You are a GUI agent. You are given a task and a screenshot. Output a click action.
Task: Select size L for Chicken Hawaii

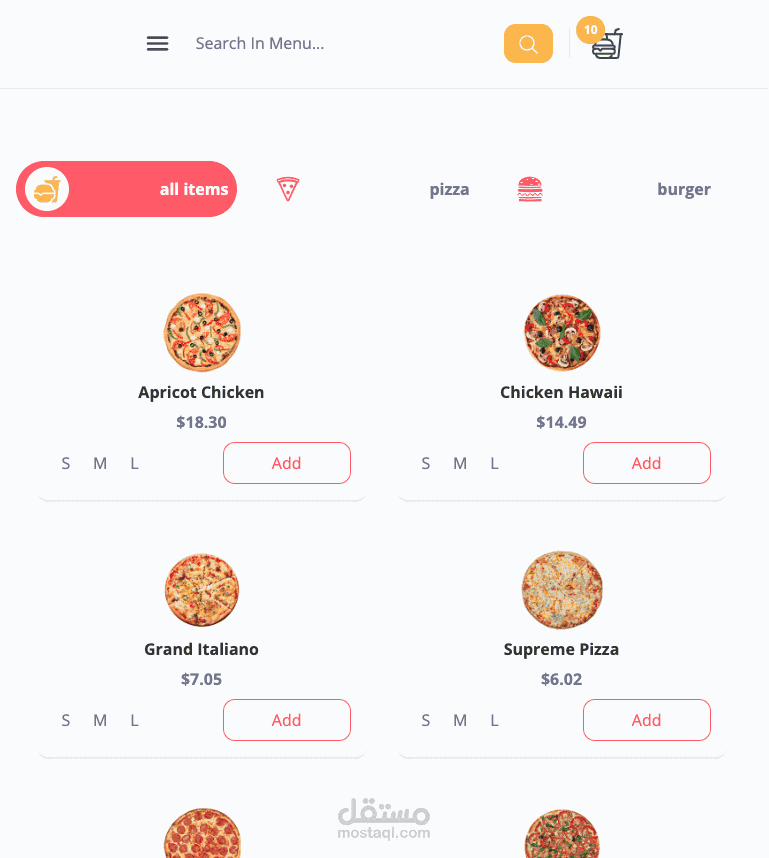[x=494, y=463]
